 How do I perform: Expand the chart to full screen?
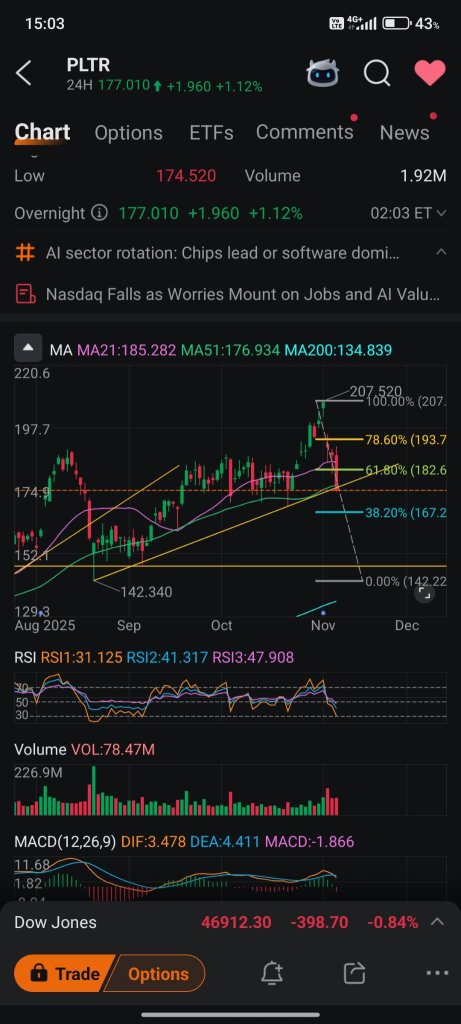[424, 592]
